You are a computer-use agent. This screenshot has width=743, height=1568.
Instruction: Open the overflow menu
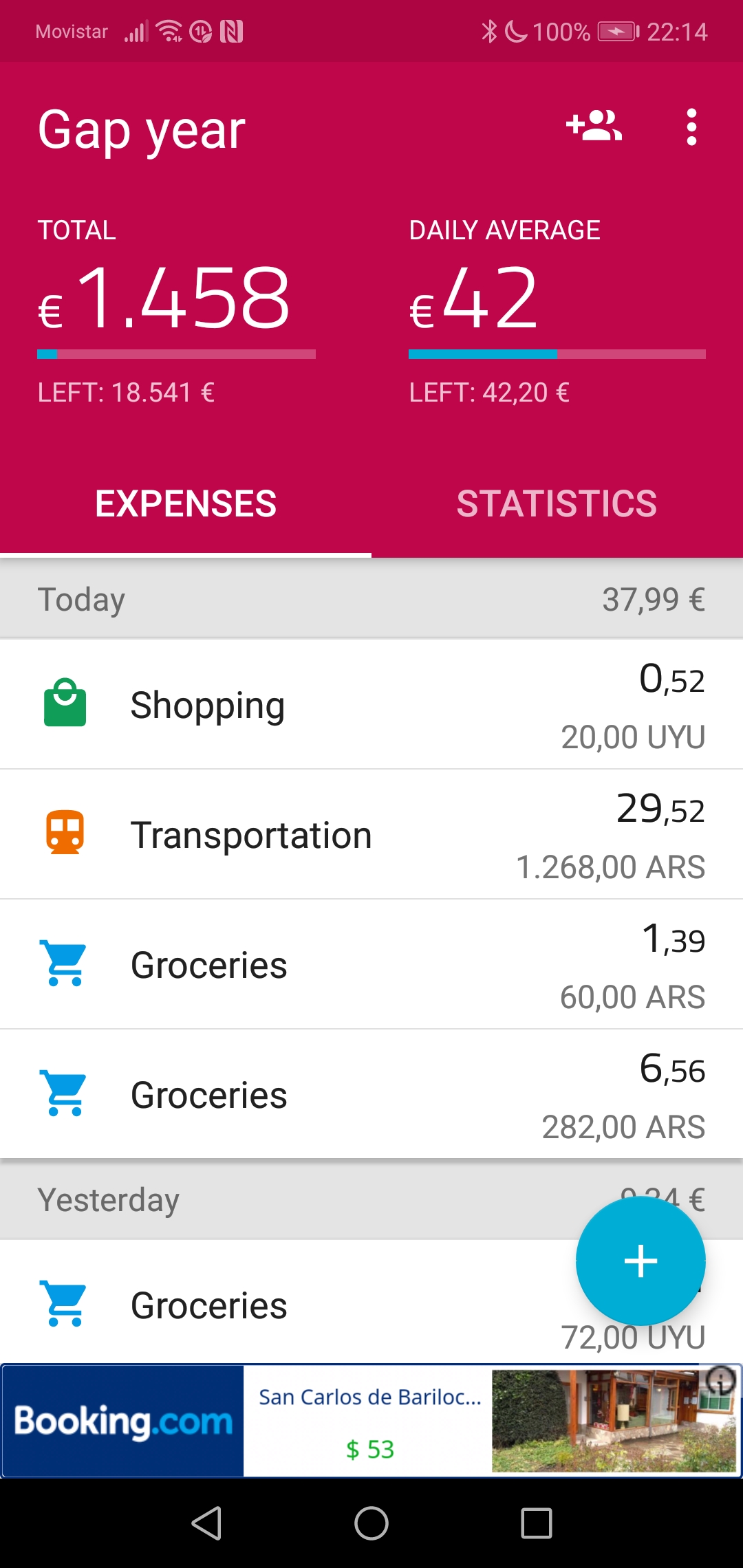click(691, 127)
